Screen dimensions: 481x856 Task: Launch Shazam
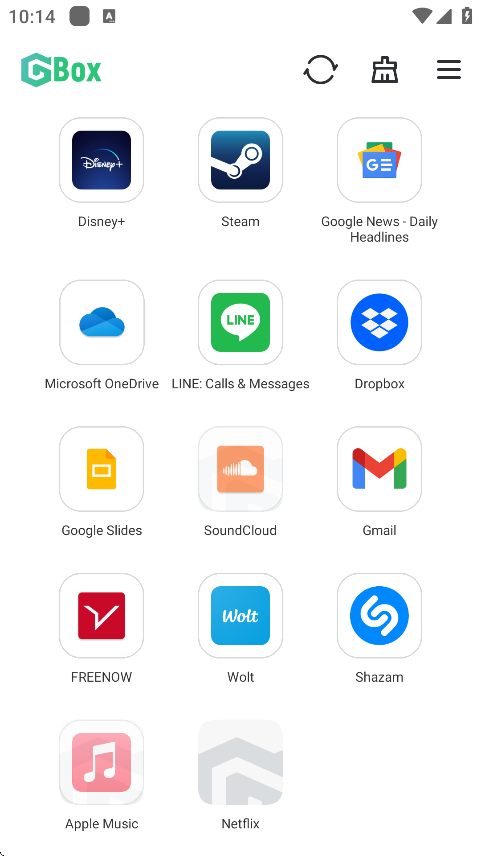click(x=379, y=616)
